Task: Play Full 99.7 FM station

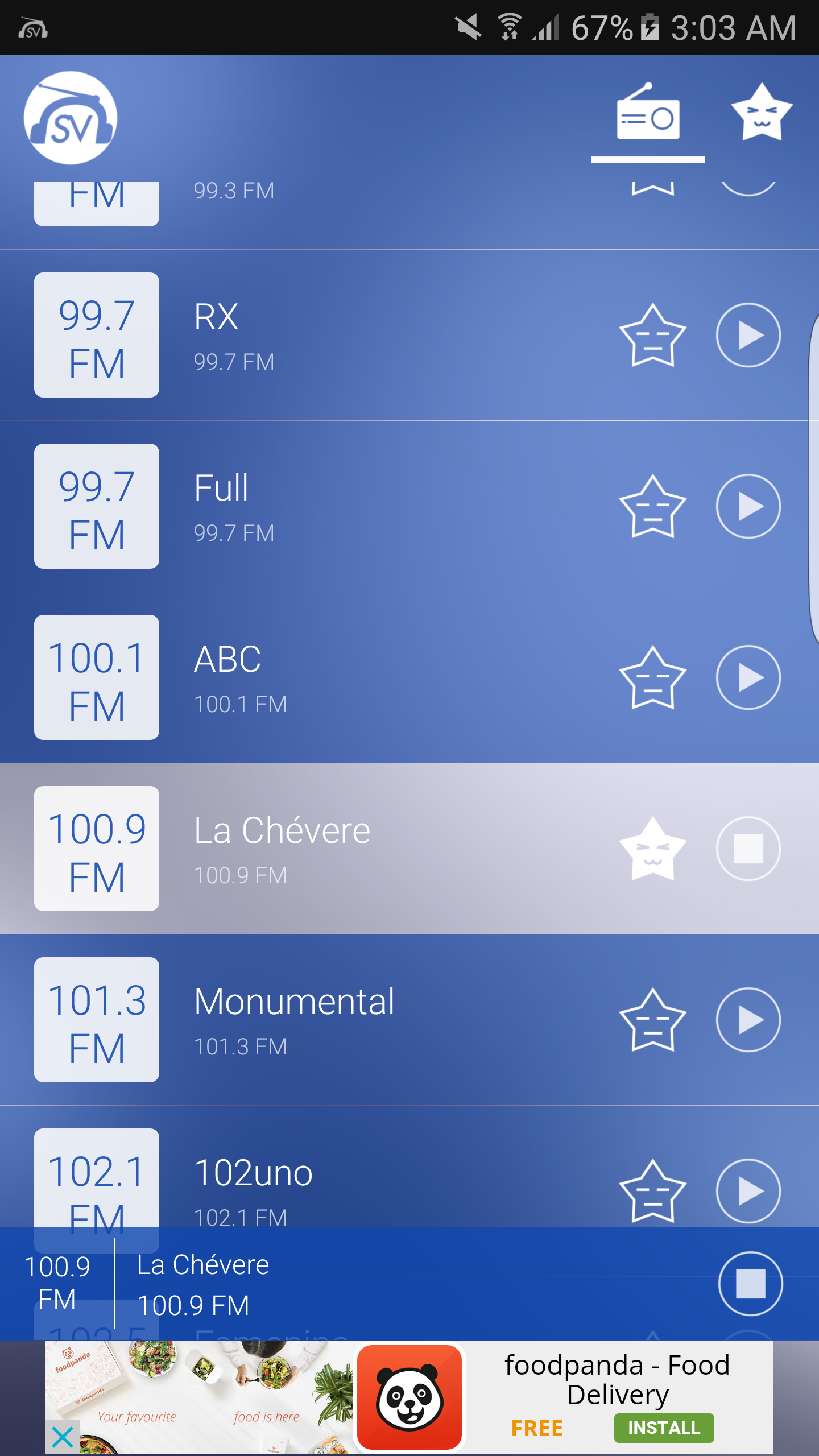Action: point(748,506)
